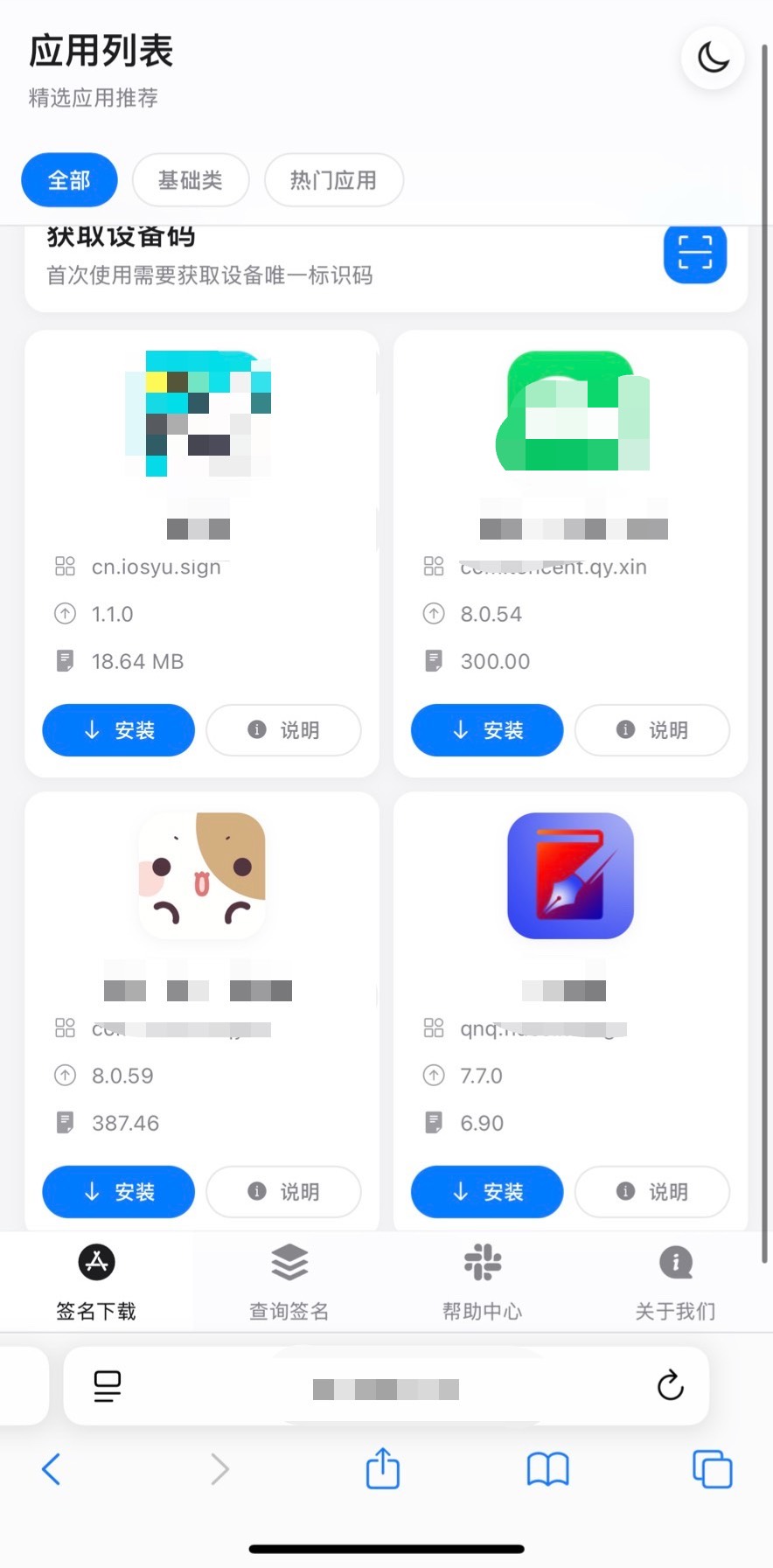Switch to the 热门应用 category
773x1568 pixels.
[x=333, y=180]
